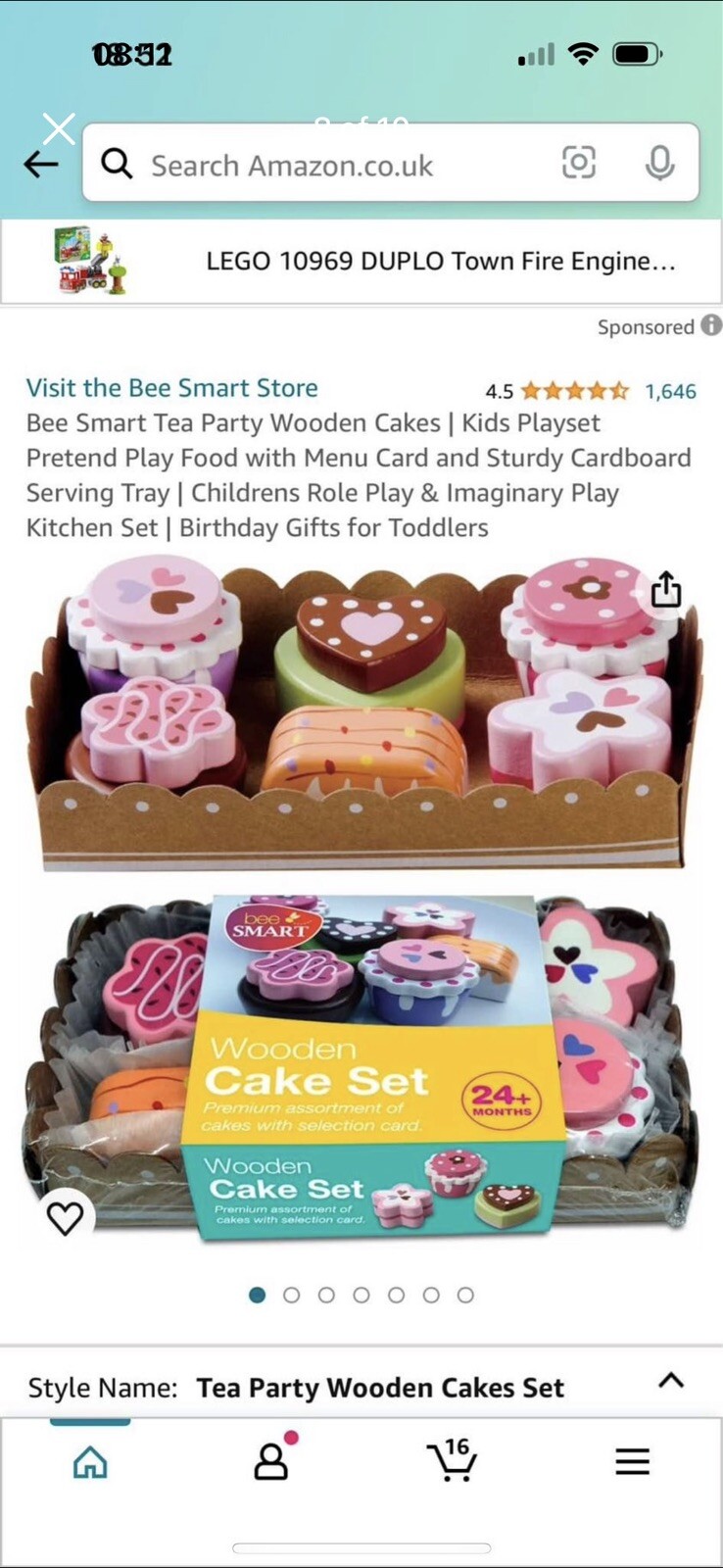The height and width of the screenshot is (1568, 723).
Task: Open the account profile tab
Action: 271,1459
